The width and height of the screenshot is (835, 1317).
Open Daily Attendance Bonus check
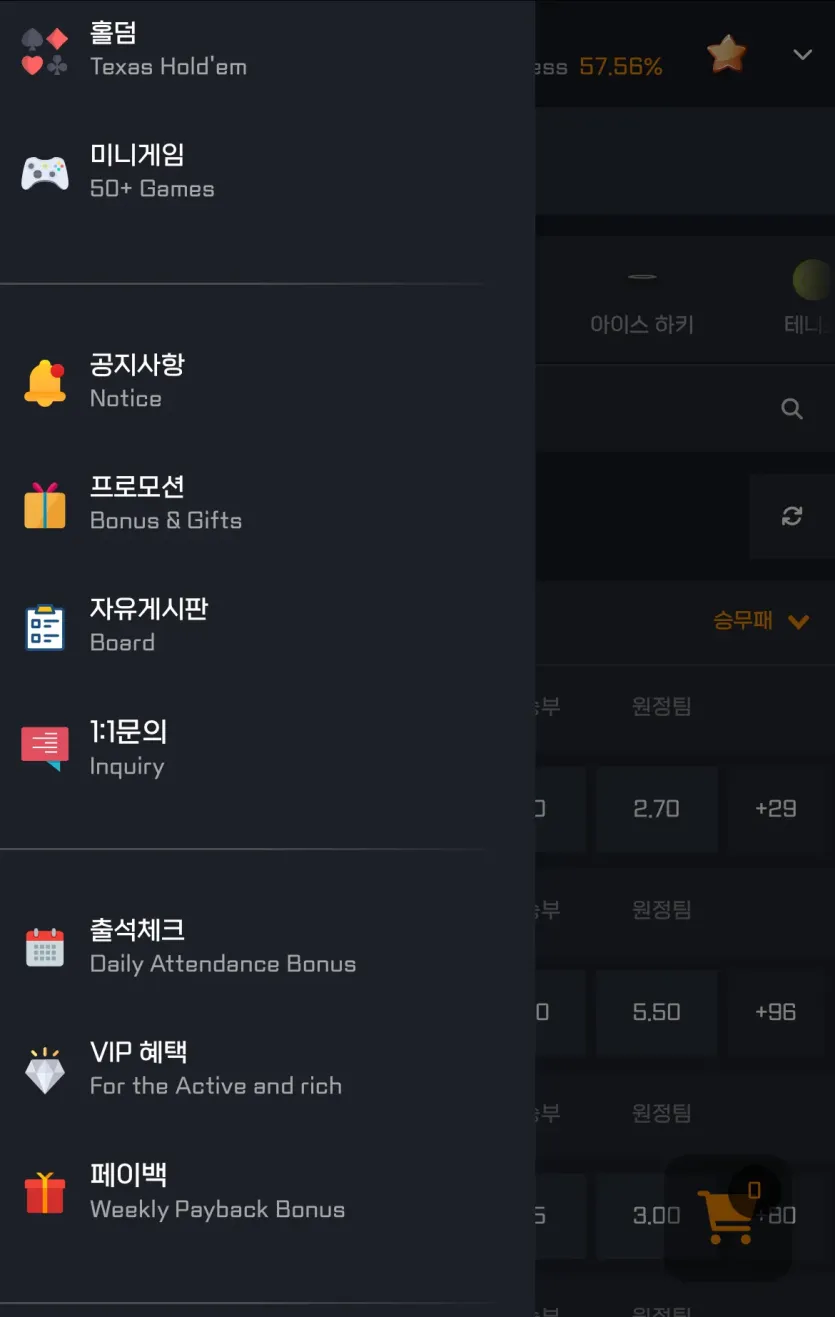[x=267, y=946]
